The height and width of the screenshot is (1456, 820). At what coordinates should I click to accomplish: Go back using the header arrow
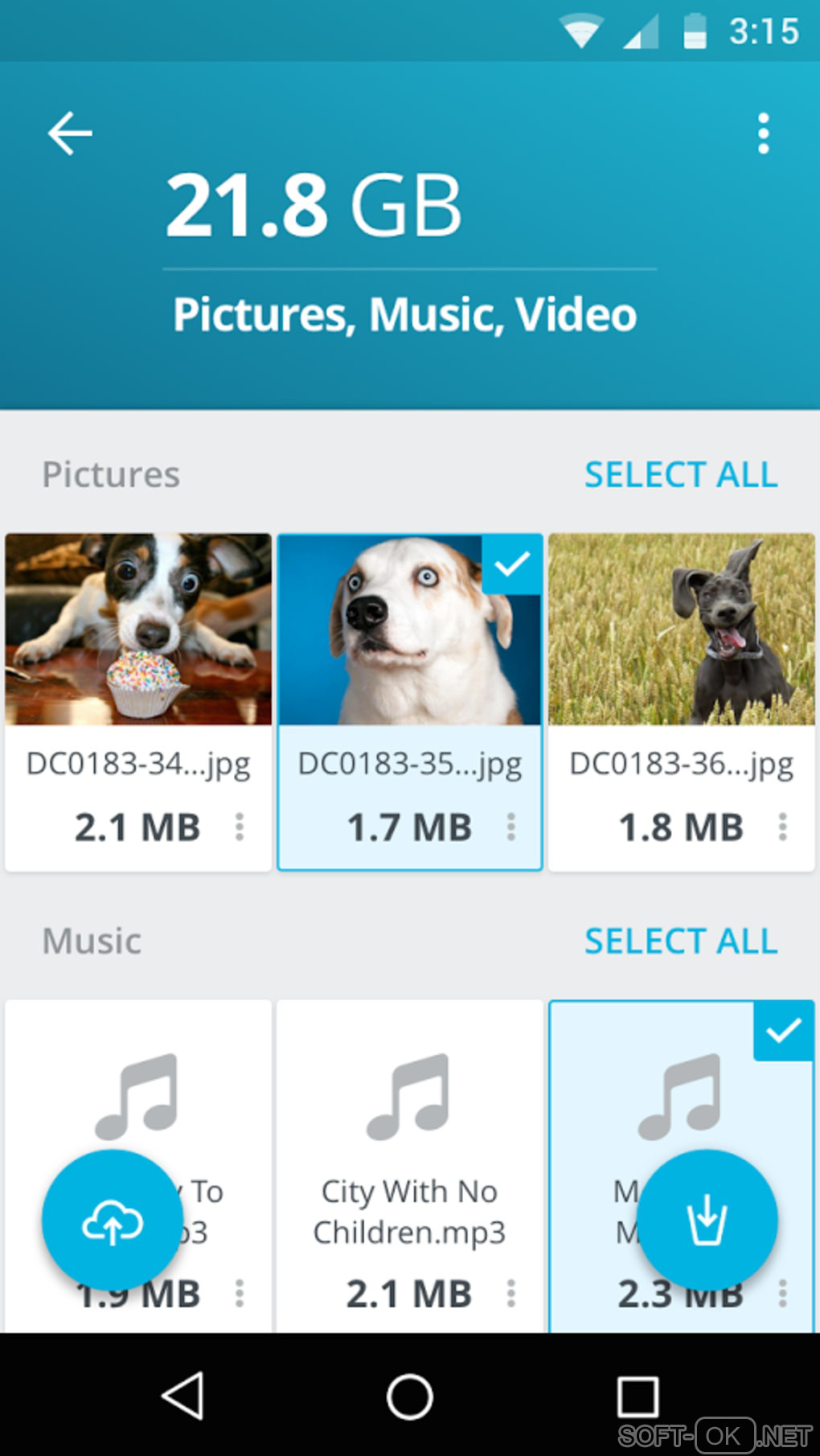click(x=70, y=133)
